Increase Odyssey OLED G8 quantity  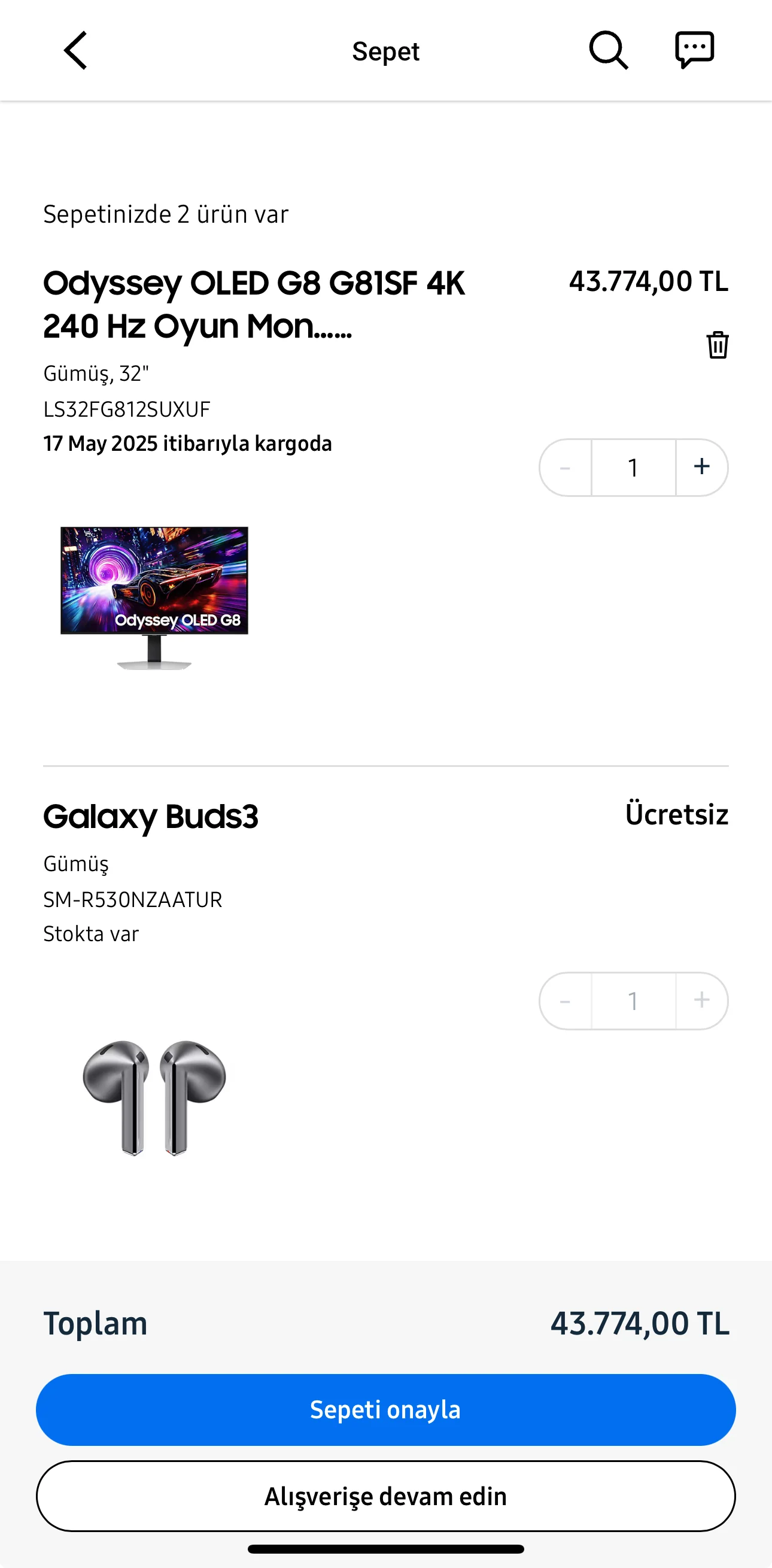point(701,467)
